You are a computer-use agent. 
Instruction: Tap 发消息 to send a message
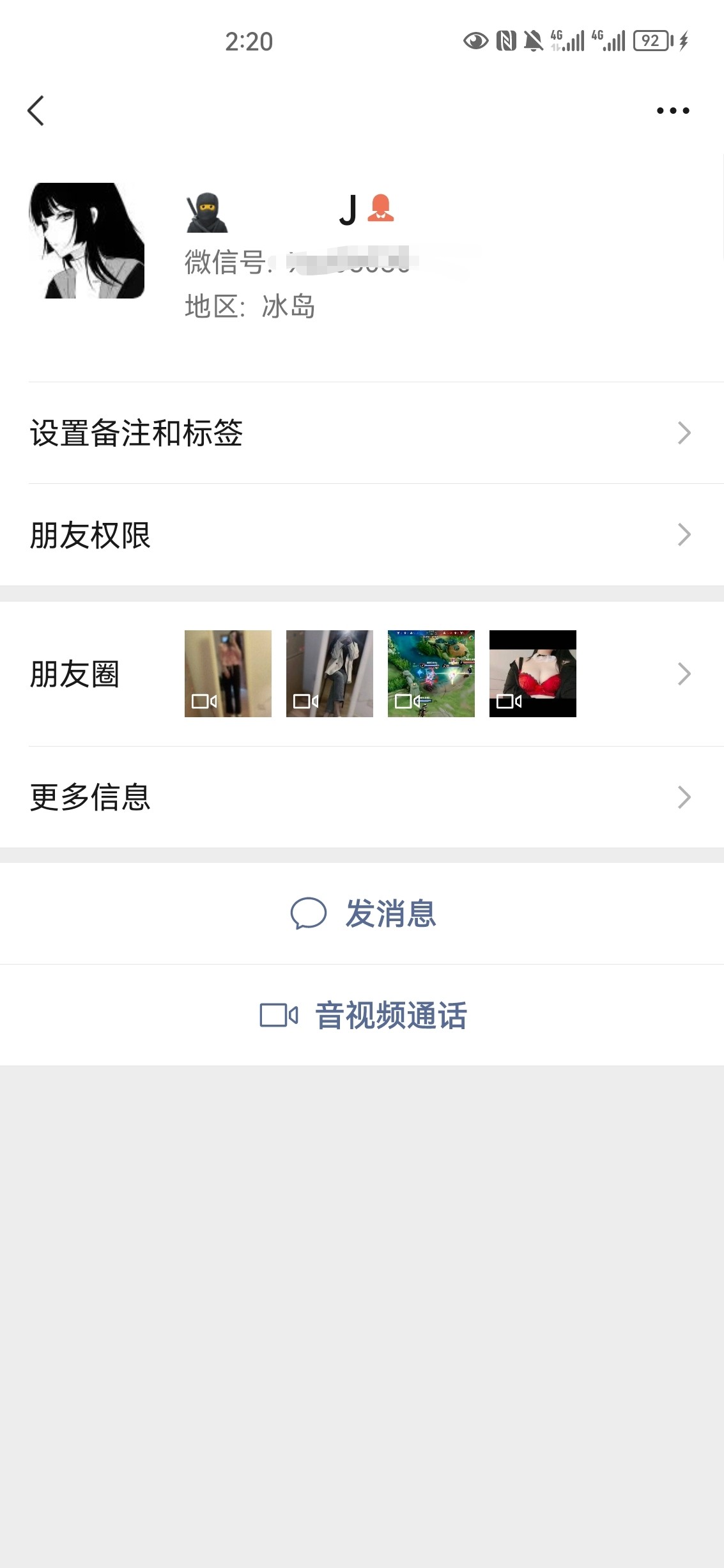click(x=390, y=914)
